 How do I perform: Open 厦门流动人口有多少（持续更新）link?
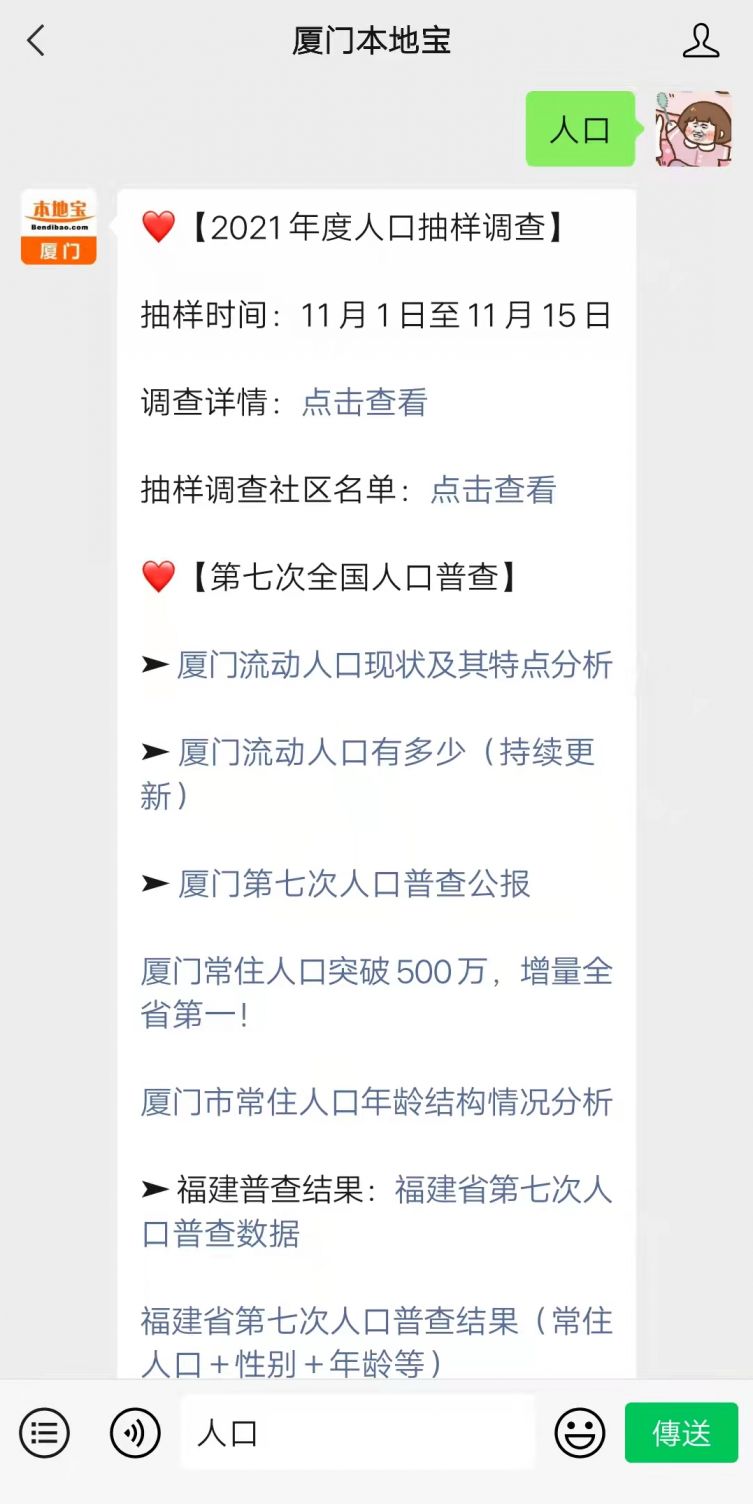point(368,774)
